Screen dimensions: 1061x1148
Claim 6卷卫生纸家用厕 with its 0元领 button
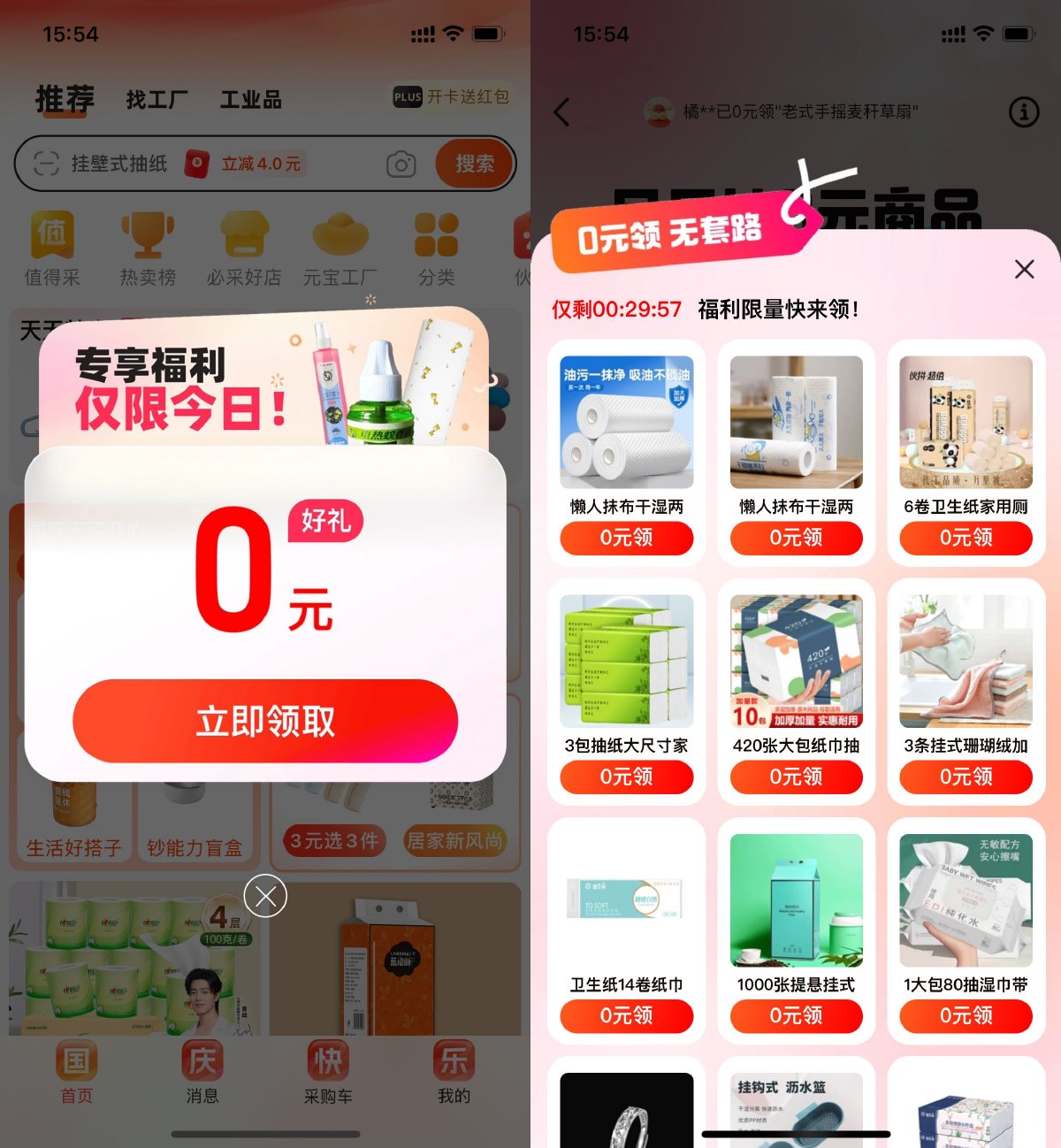(966, 538)
